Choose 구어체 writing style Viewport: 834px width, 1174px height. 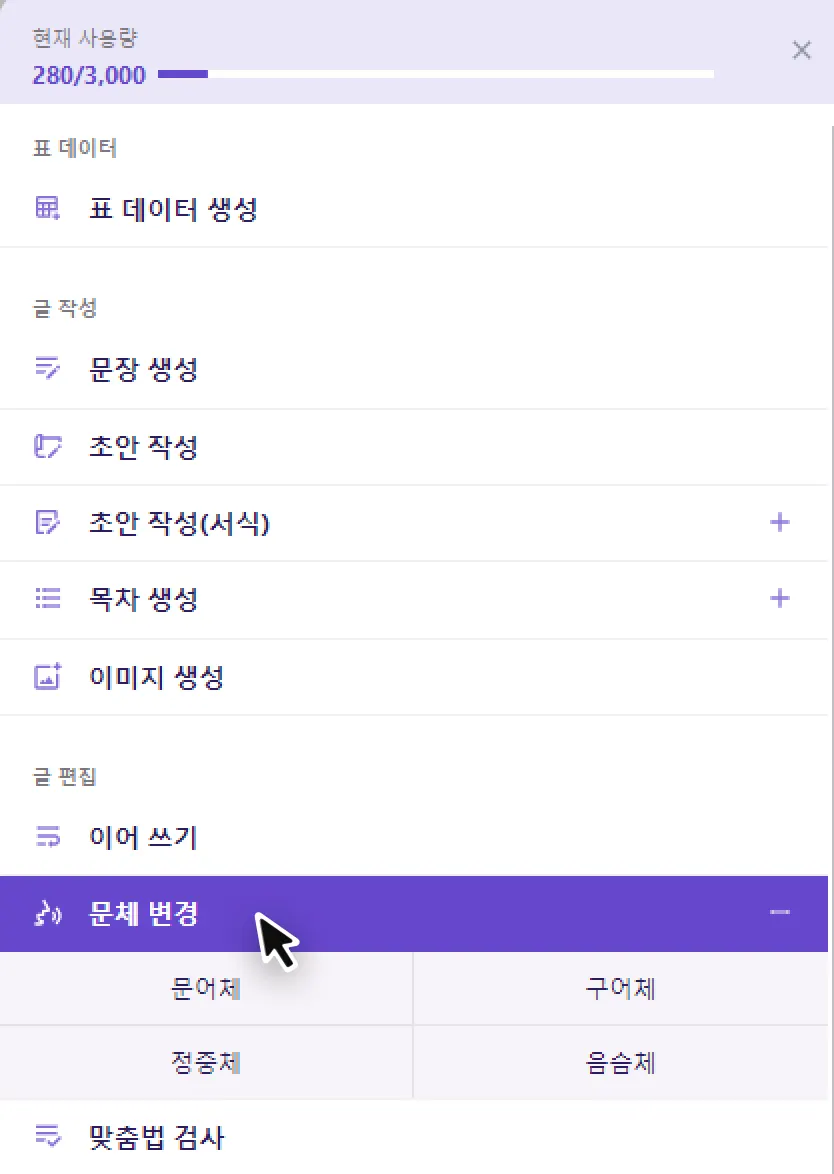click(x=621, y=989)
